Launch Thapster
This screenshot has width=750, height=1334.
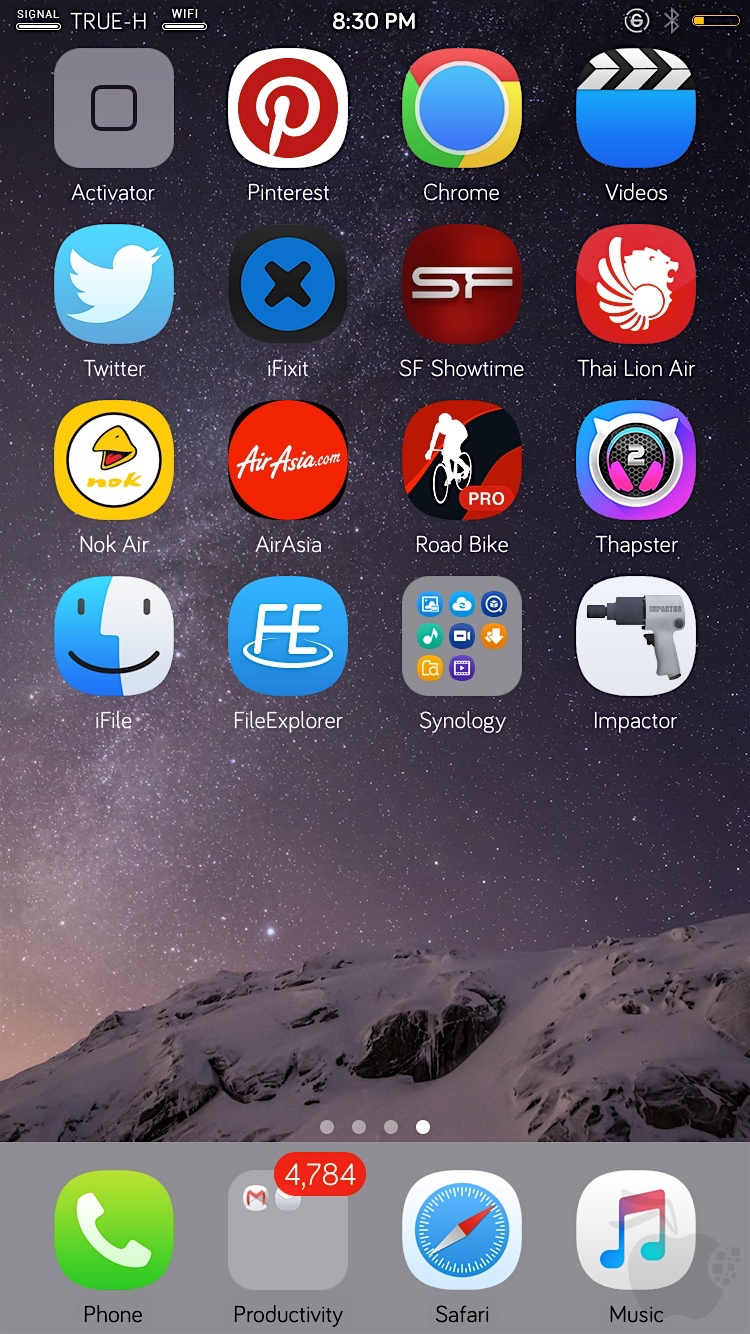[636, 460]
